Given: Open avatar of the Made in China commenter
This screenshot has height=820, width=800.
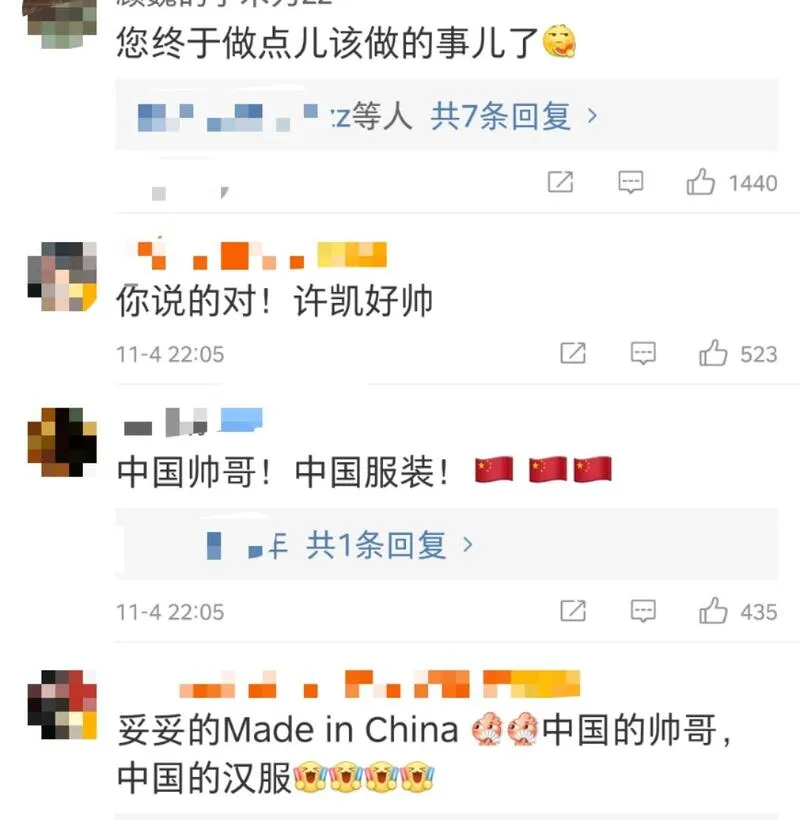Looking at the screenshot, I should (x=62, y=706).
